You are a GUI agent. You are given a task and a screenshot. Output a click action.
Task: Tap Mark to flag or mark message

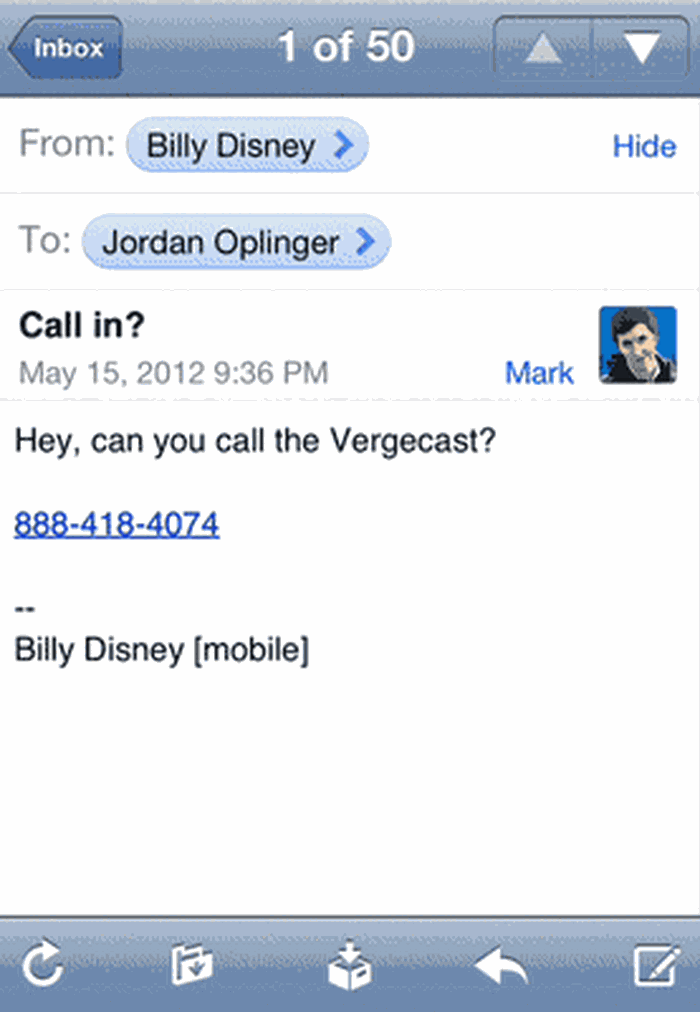coord(539,373)
